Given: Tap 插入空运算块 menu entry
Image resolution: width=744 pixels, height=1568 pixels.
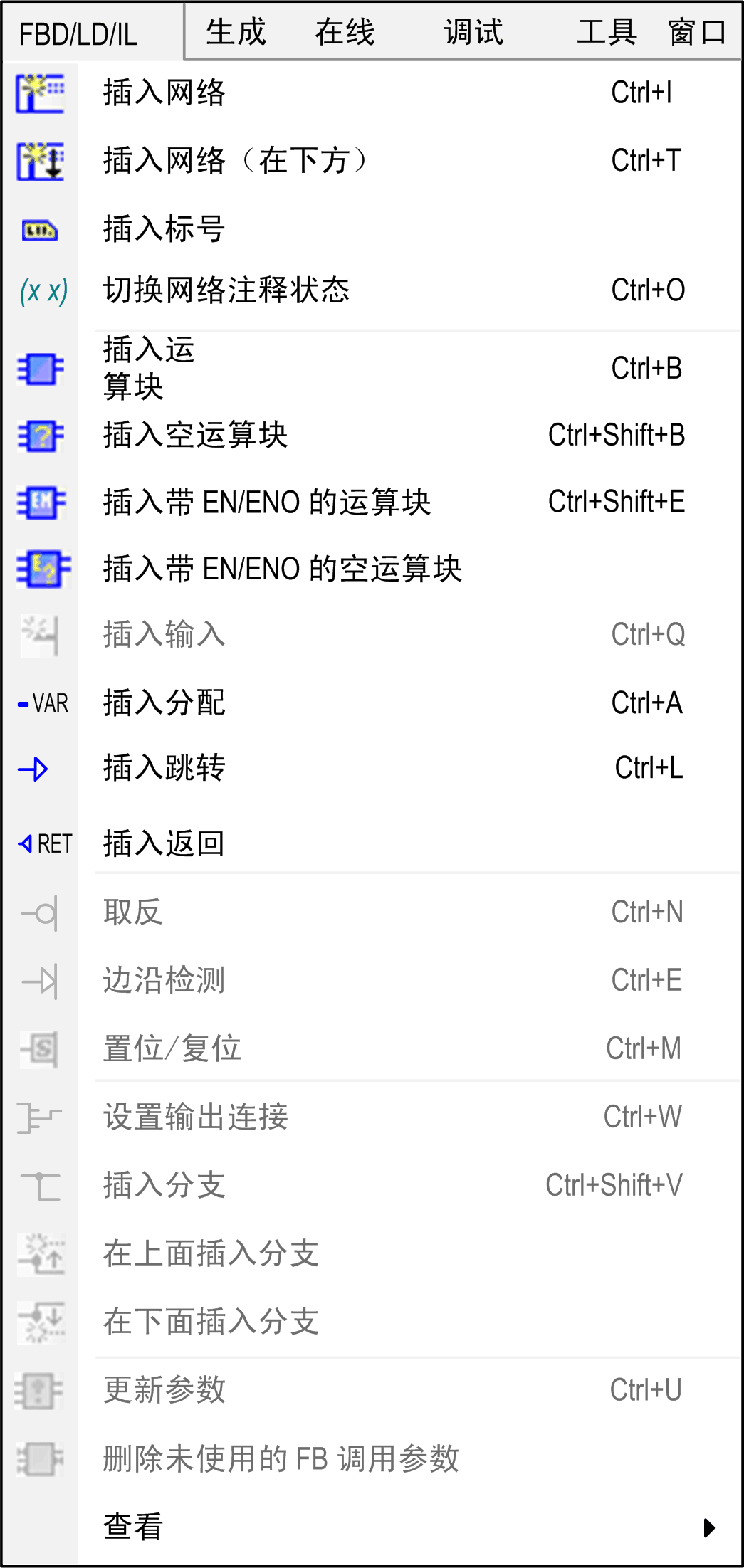Looking at the screenshot, I should 196,435.
